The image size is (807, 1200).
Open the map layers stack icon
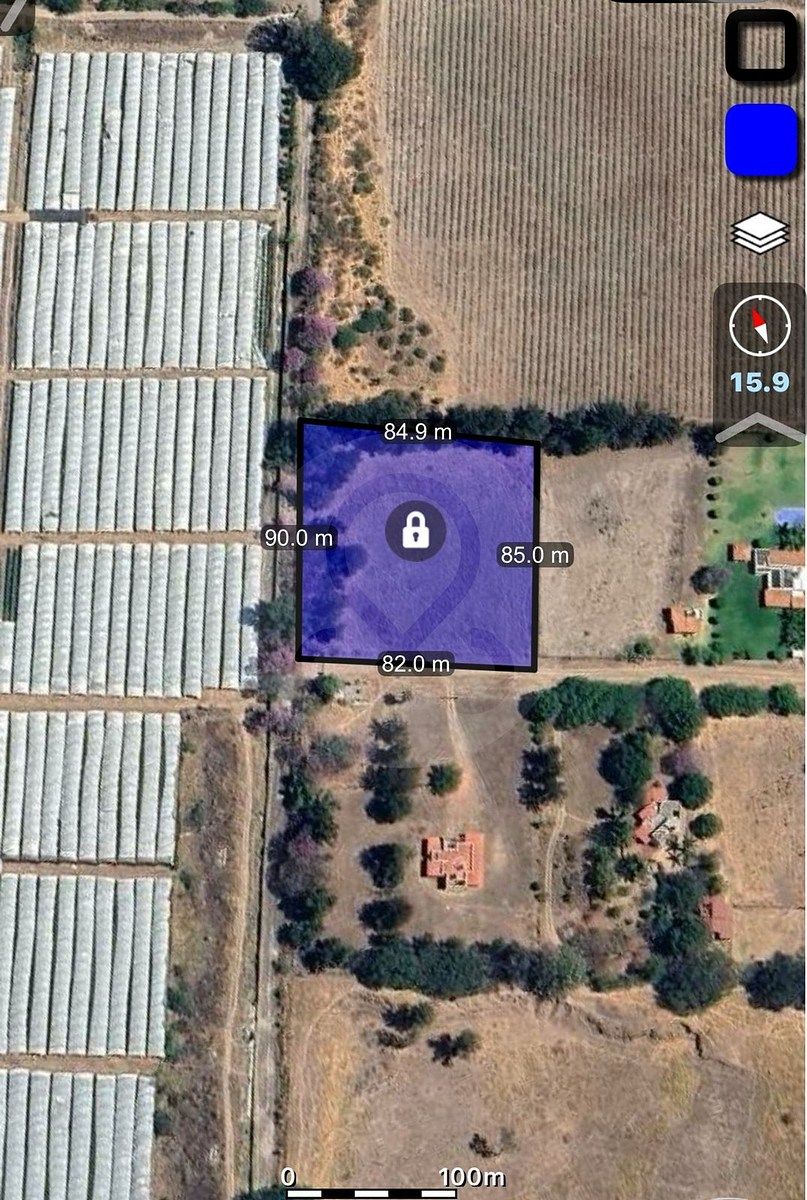(x=760, y=233)
